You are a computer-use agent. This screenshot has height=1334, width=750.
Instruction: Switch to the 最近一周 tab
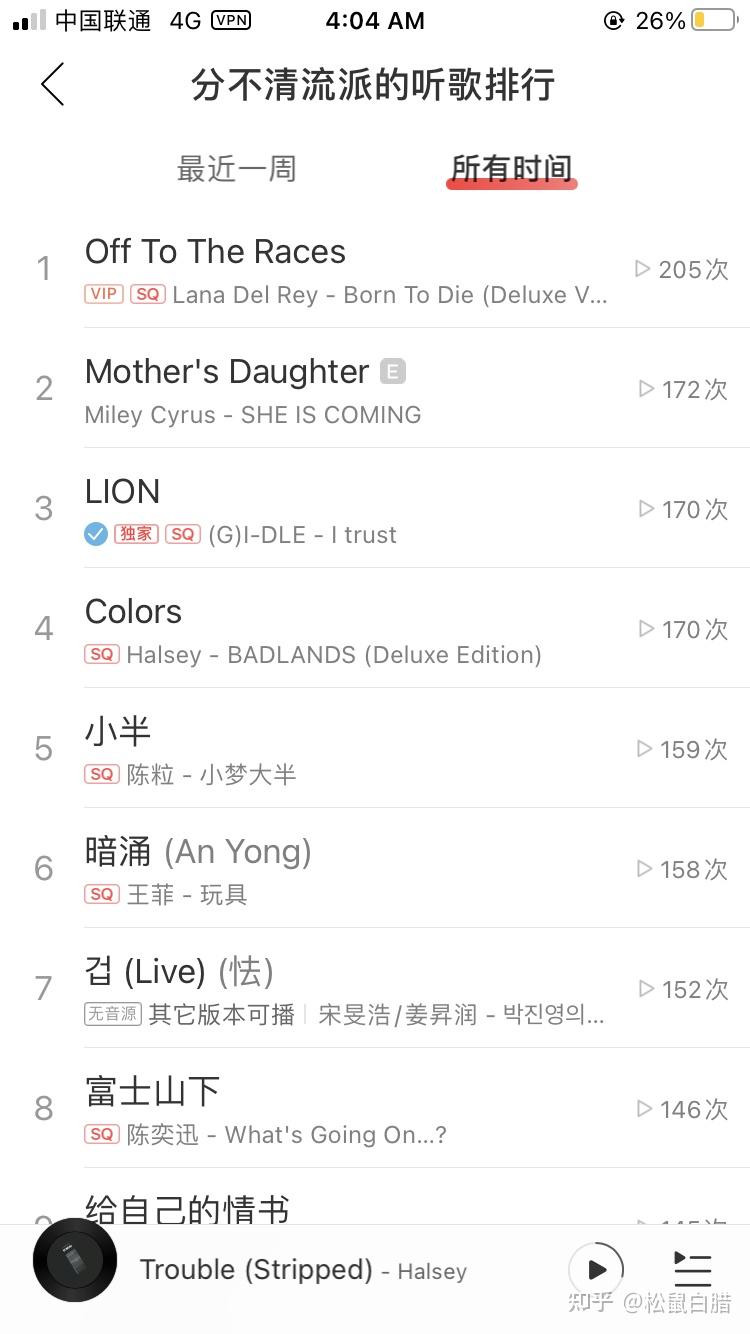[x=236, y=168]
